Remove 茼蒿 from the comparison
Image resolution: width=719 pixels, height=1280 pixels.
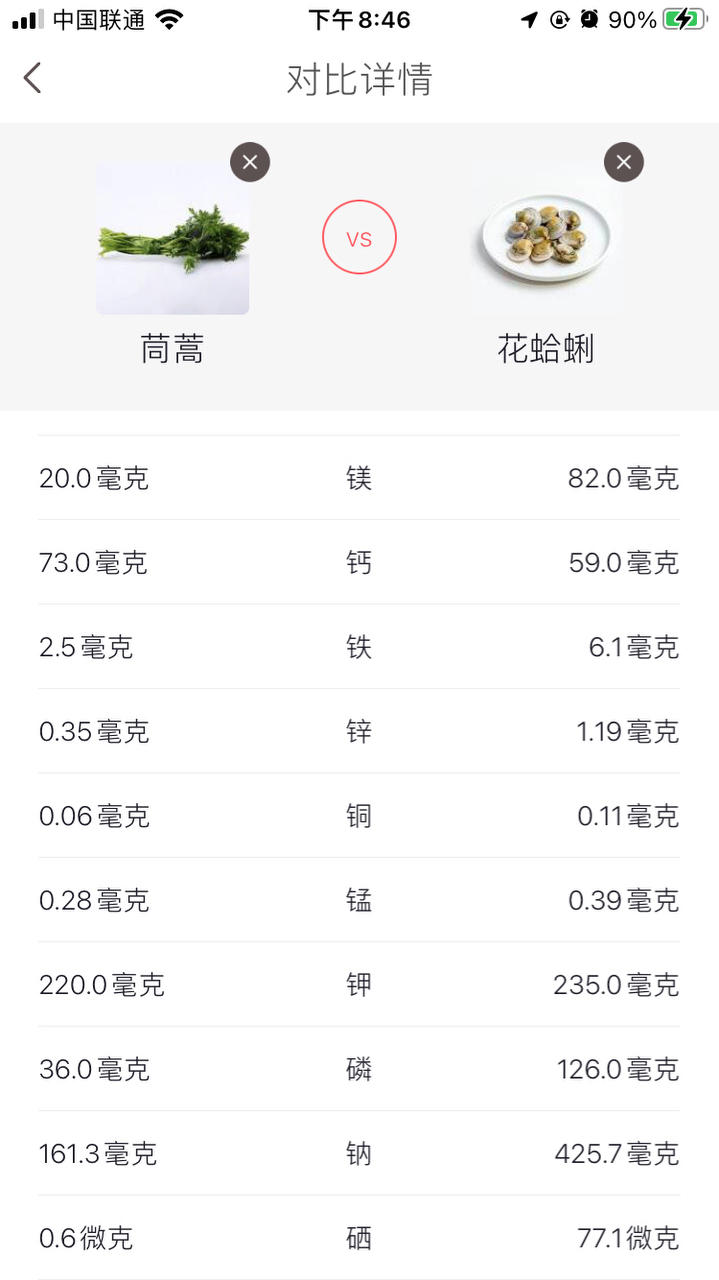point(250,162)
